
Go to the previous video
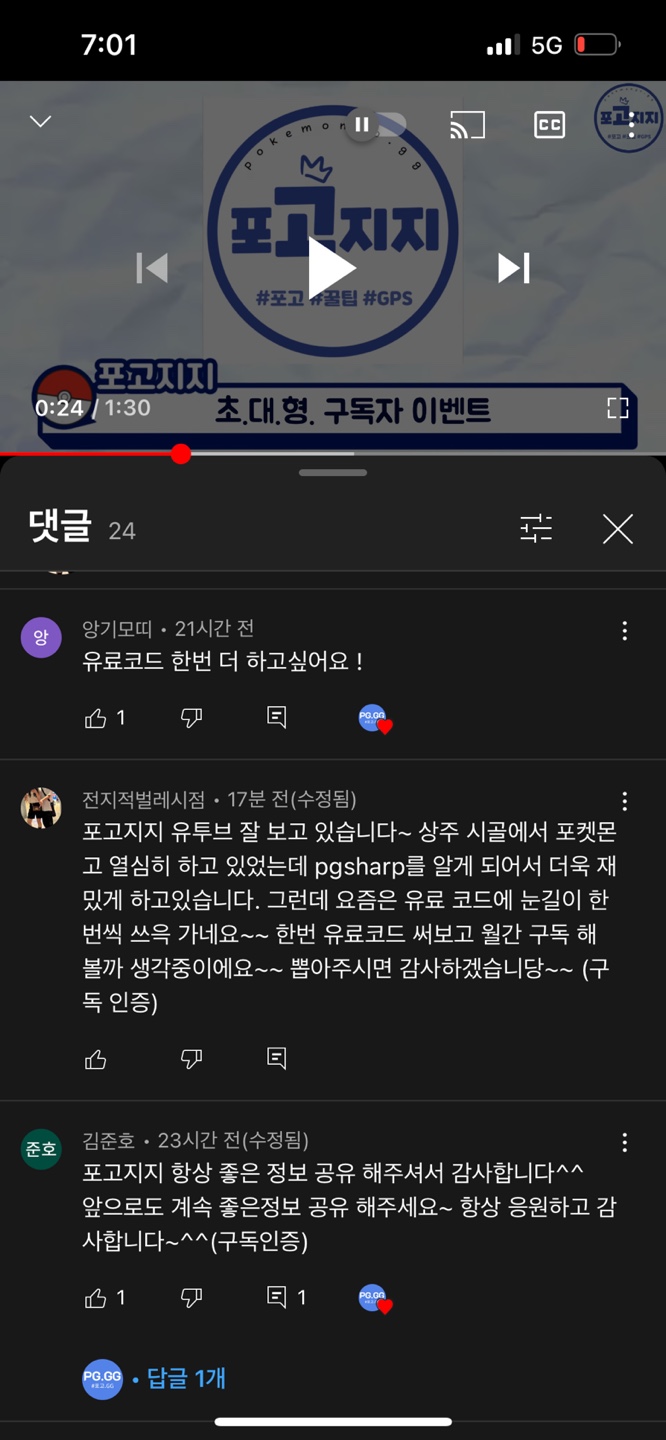point(152,268)
